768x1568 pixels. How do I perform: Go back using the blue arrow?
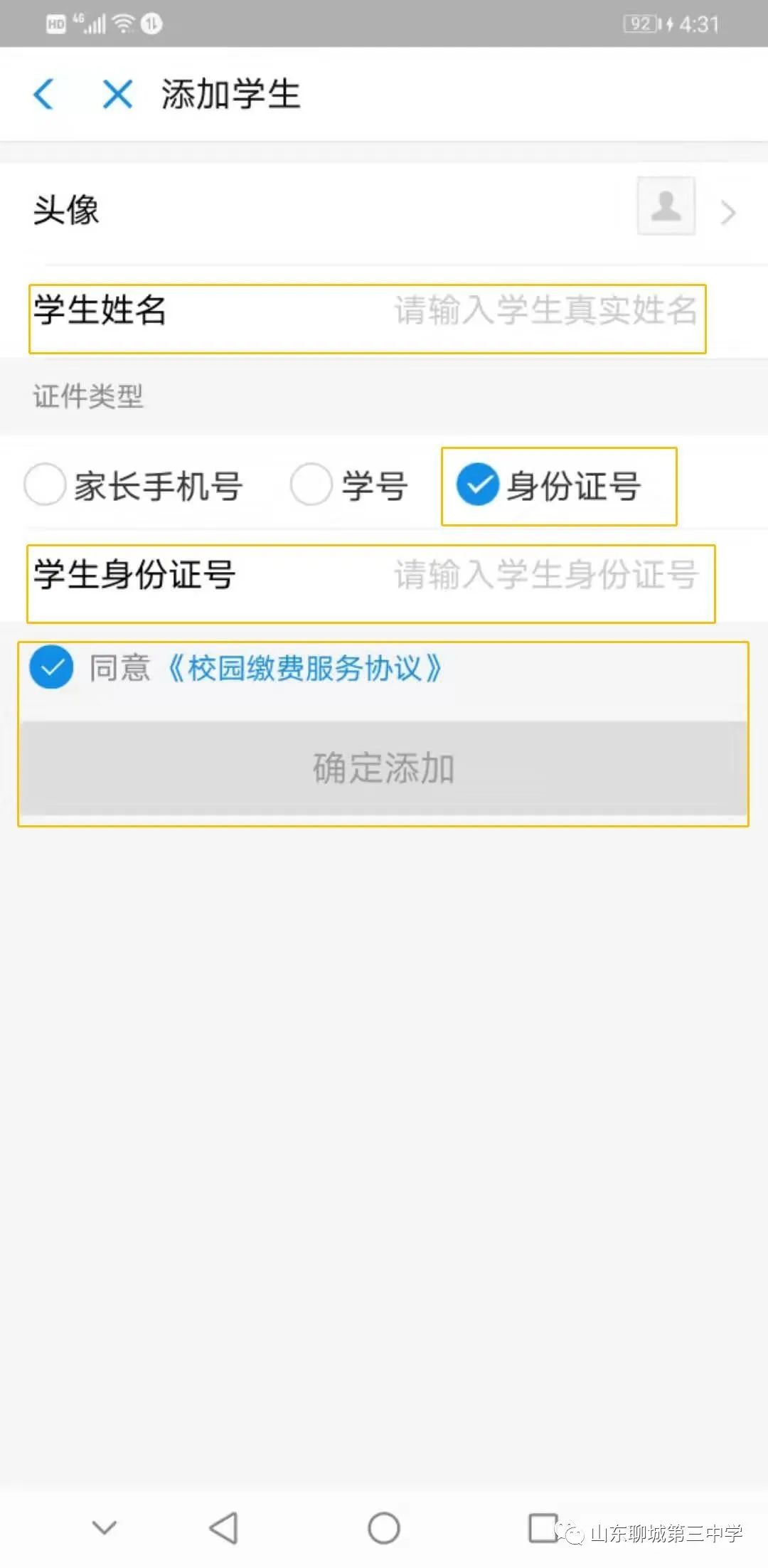click(x=44, y=95)
